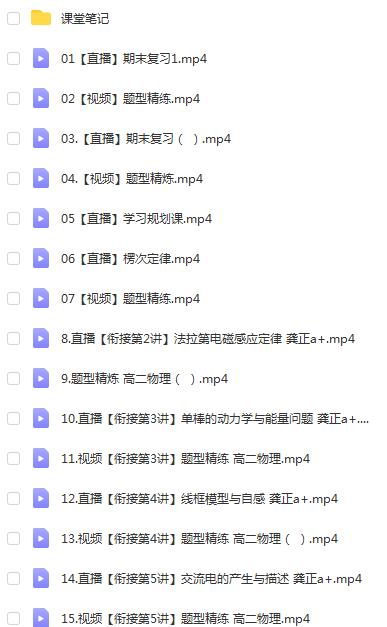Viewport: 387px width, 627px height.
Task: Open 14.直播 交流电的产生与描述 video
Action: pyautogui.click(x=211, y=578)
